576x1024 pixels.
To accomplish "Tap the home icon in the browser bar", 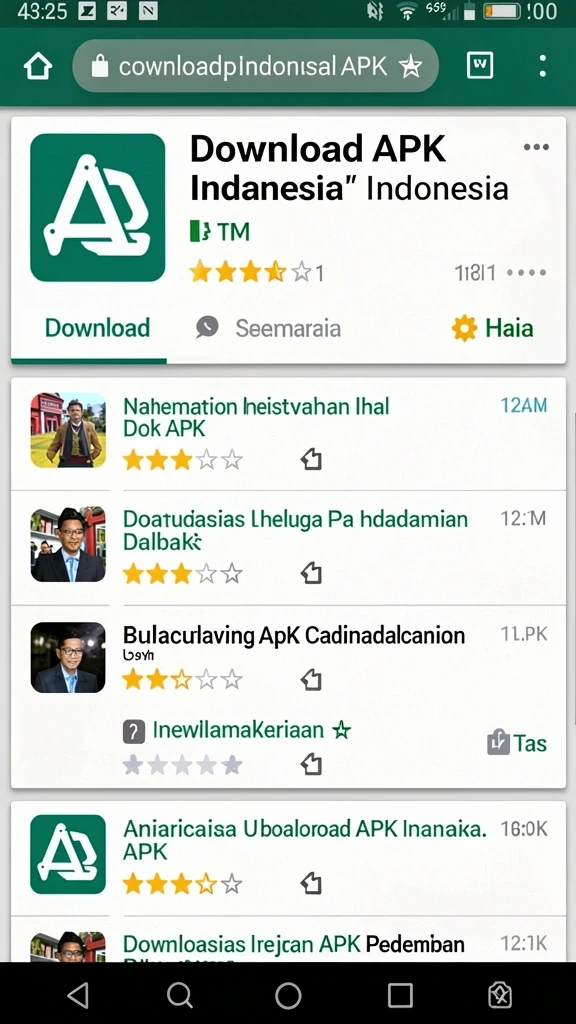I will tap(38, 66).
